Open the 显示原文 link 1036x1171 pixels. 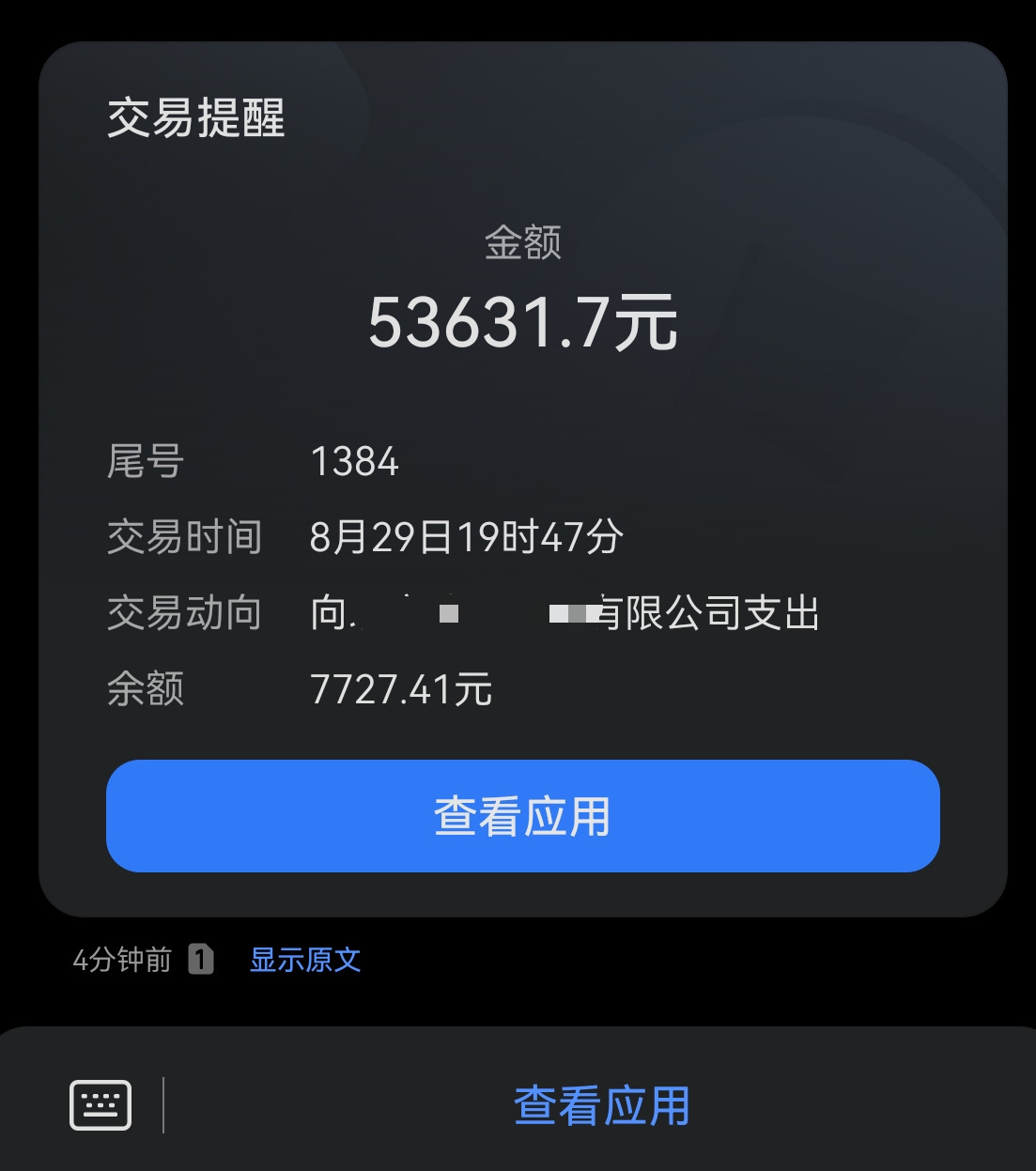click(x=305, y=960)
